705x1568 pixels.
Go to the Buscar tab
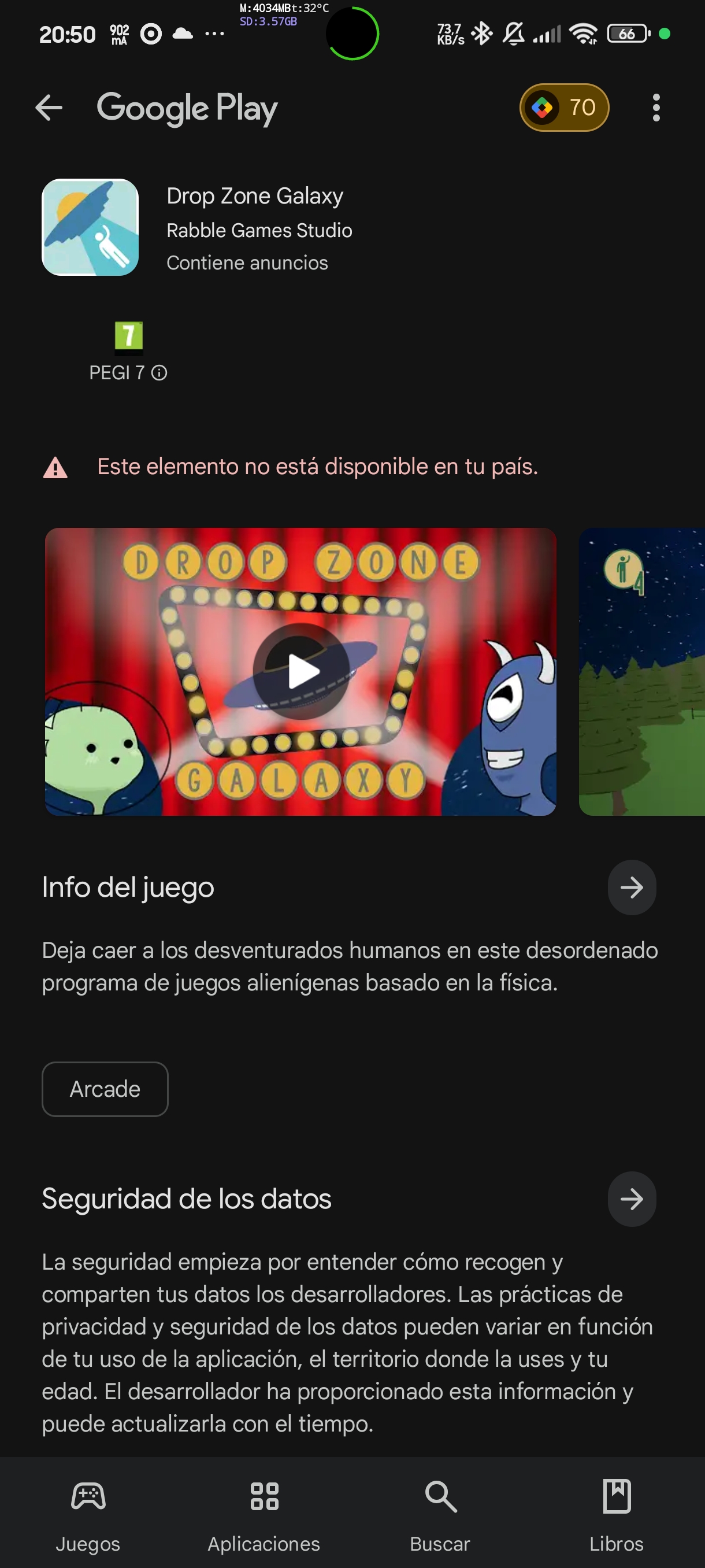[440, 1515]
